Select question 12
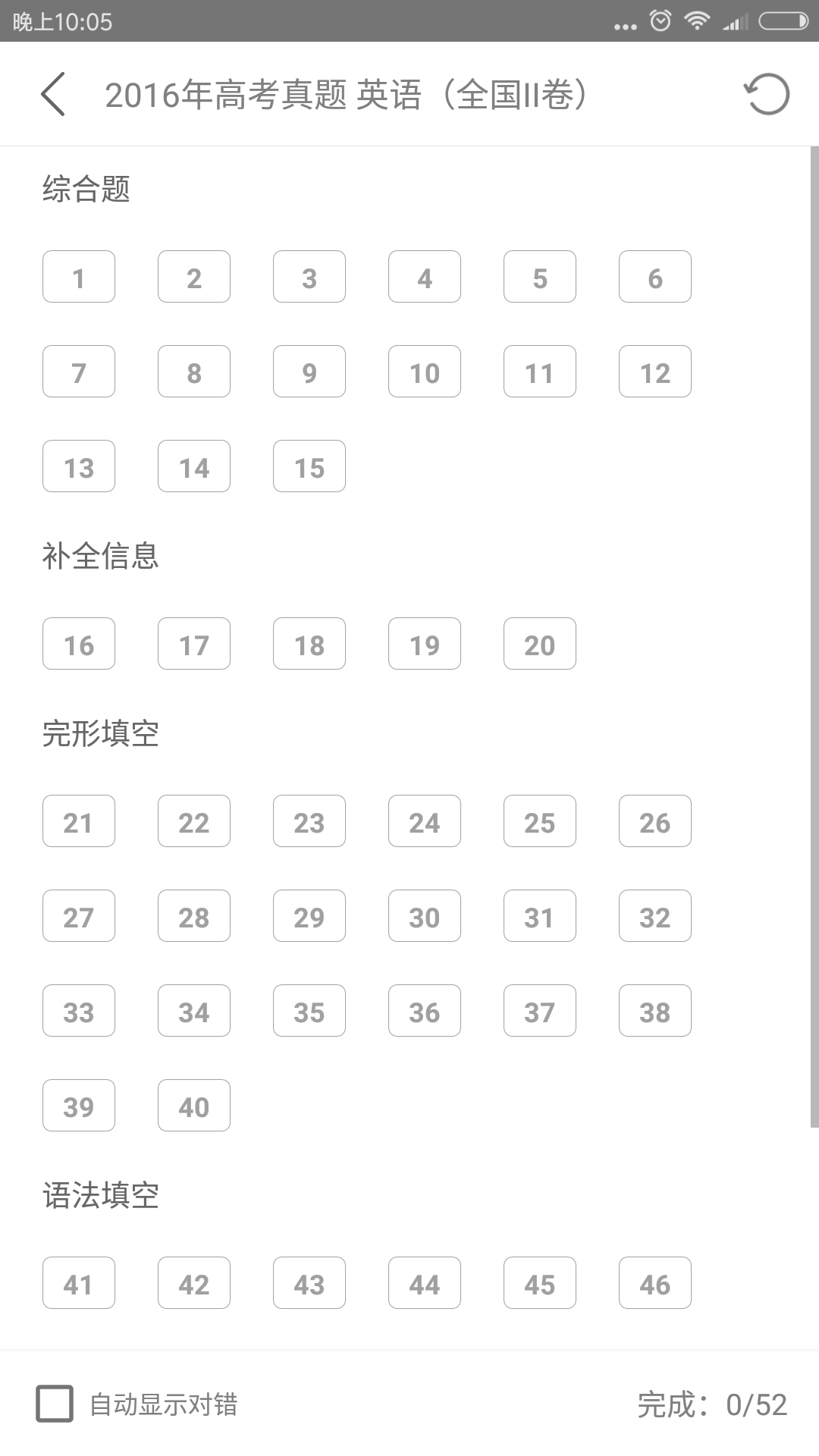Viewport: 819px width, 1456px height. tap(655, 372)
